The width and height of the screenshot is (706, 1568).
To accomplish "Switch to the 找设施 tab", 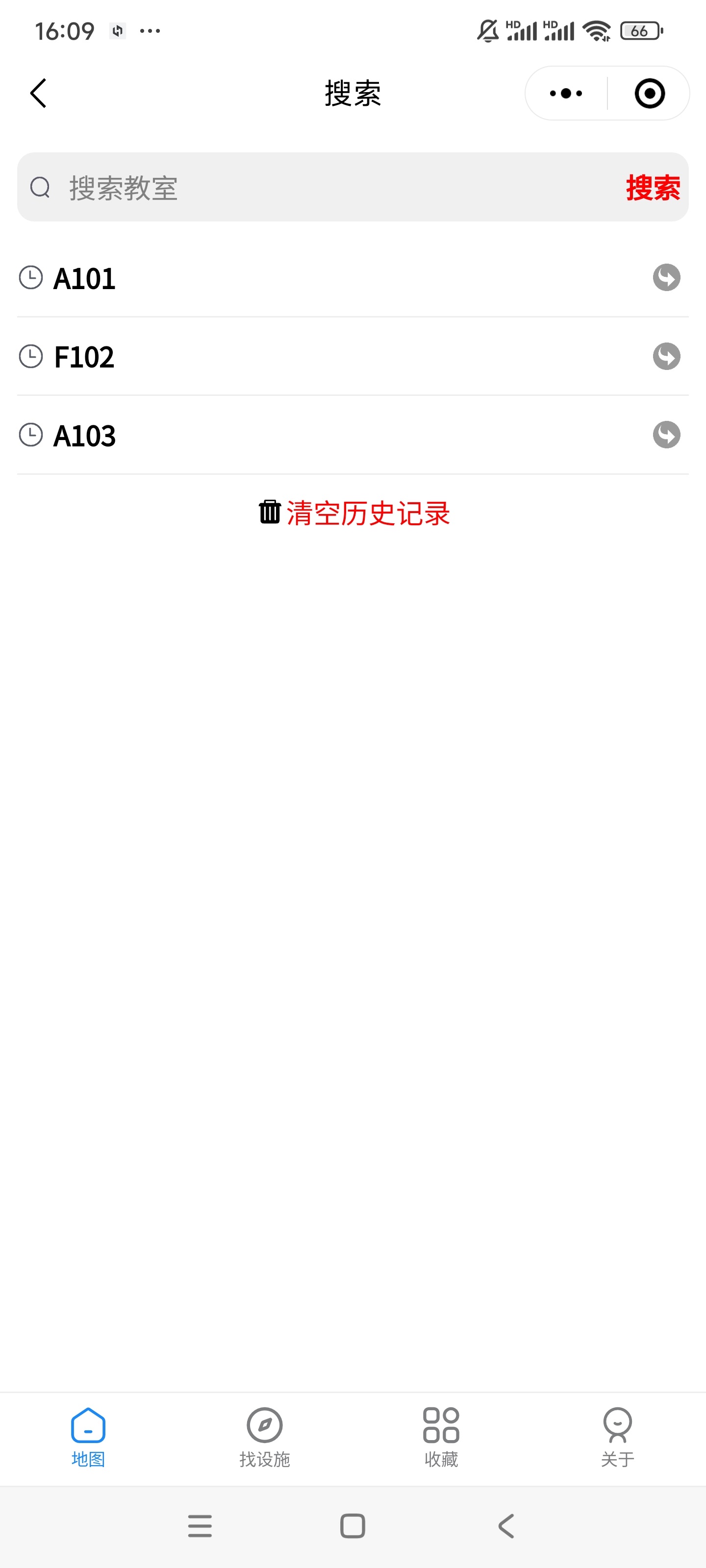I will (x=264, y=1437).
